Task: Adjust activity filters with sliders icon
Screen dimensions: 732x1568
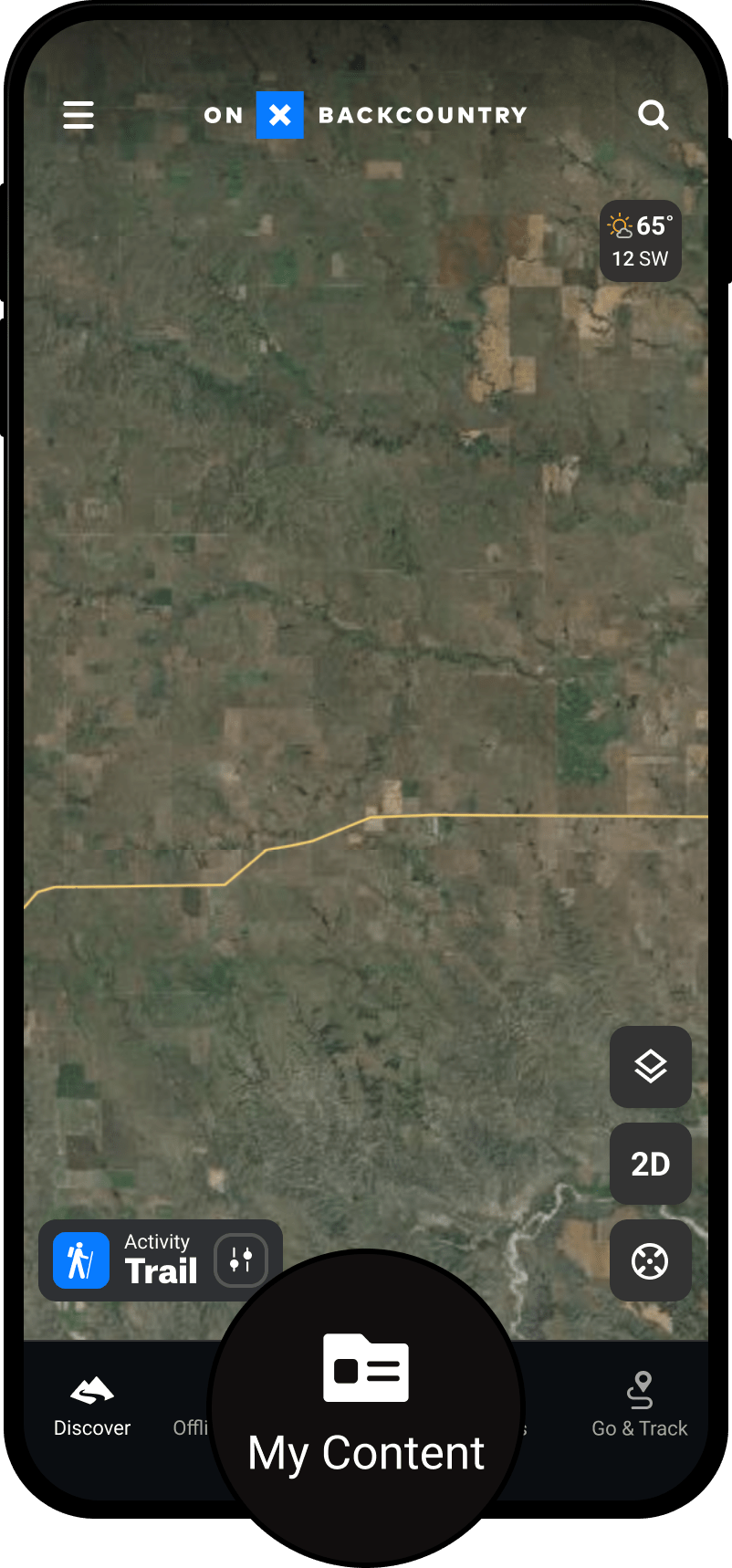Action: pyautogui.click(x=239, y=1260)
